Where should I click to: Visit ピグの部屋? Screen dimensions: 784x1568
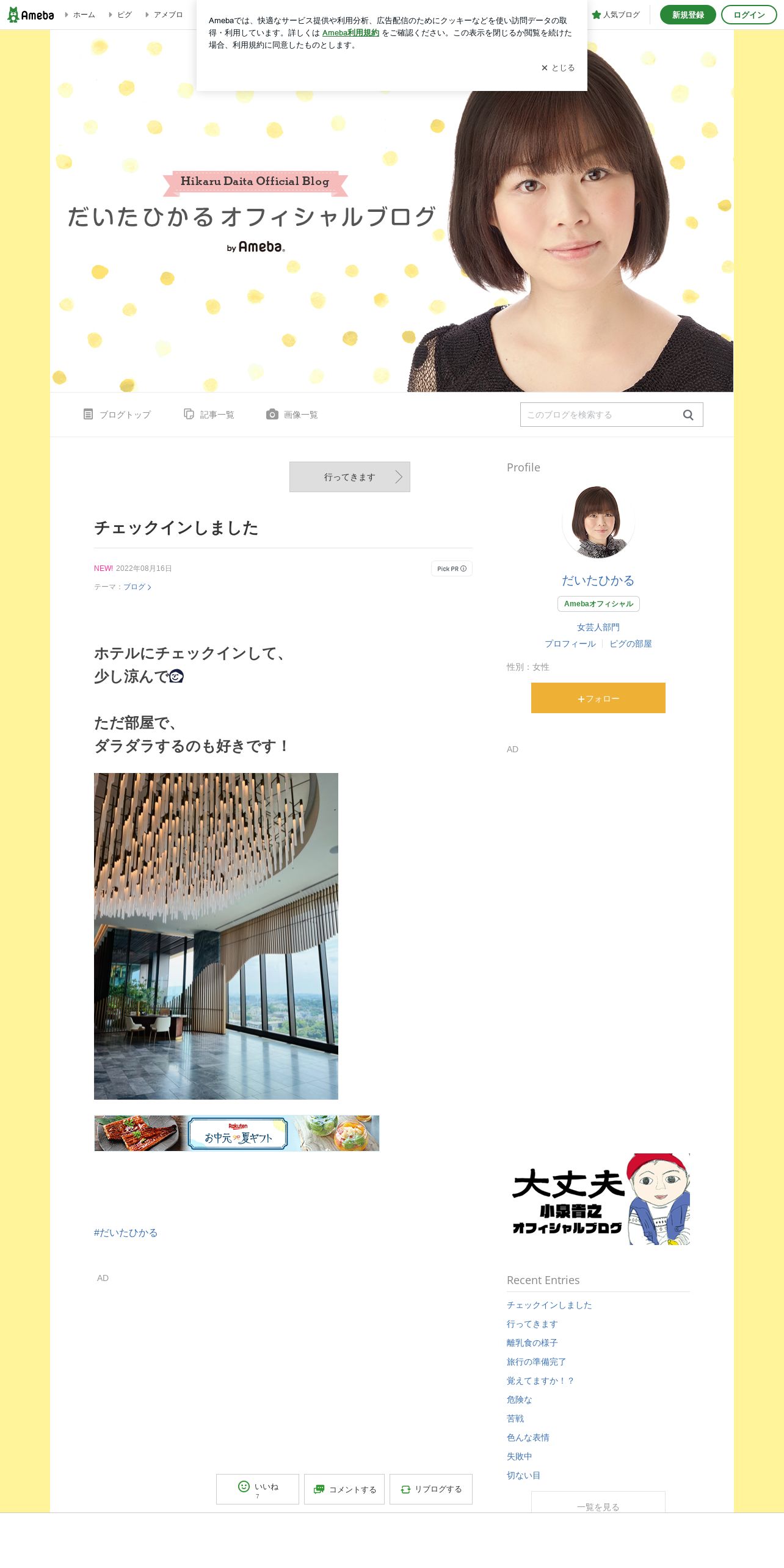[x=631, y=644]
